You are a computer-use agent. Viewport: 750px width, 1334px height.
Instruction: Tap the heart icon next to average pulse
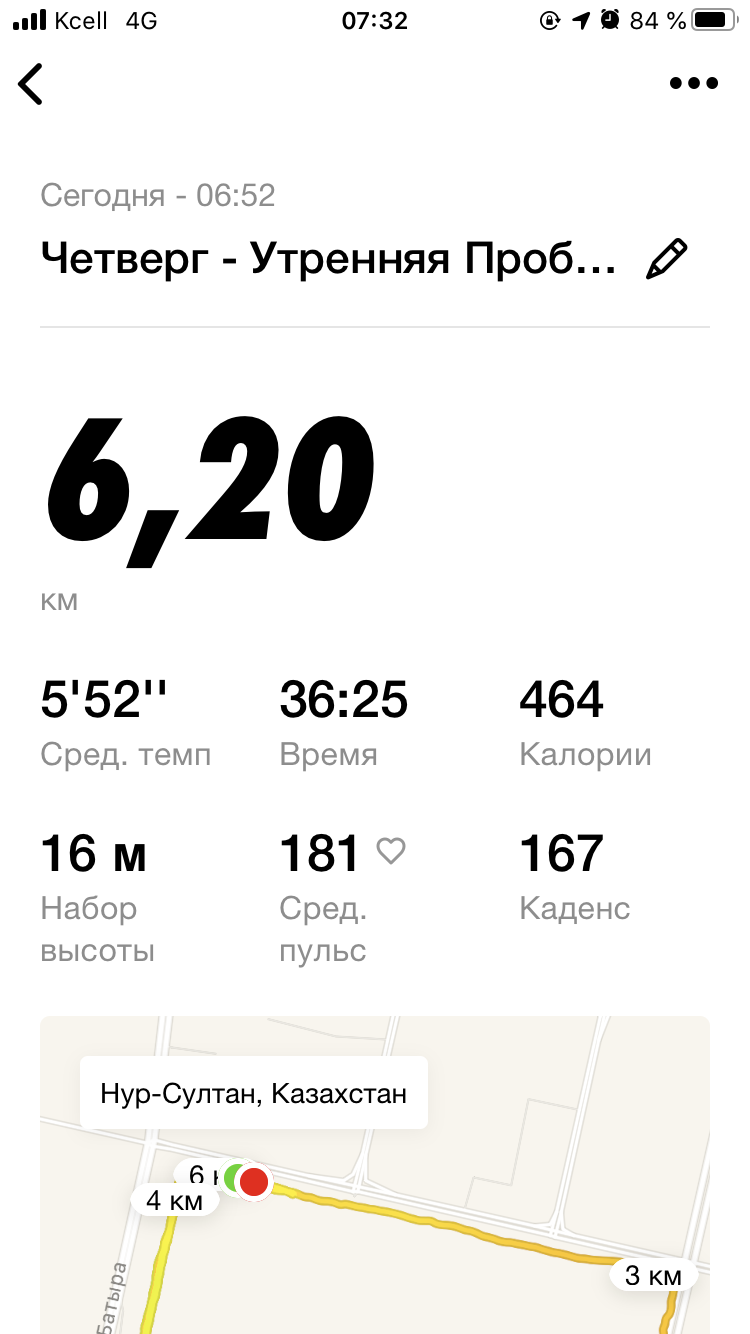click(x=391, y=852)
